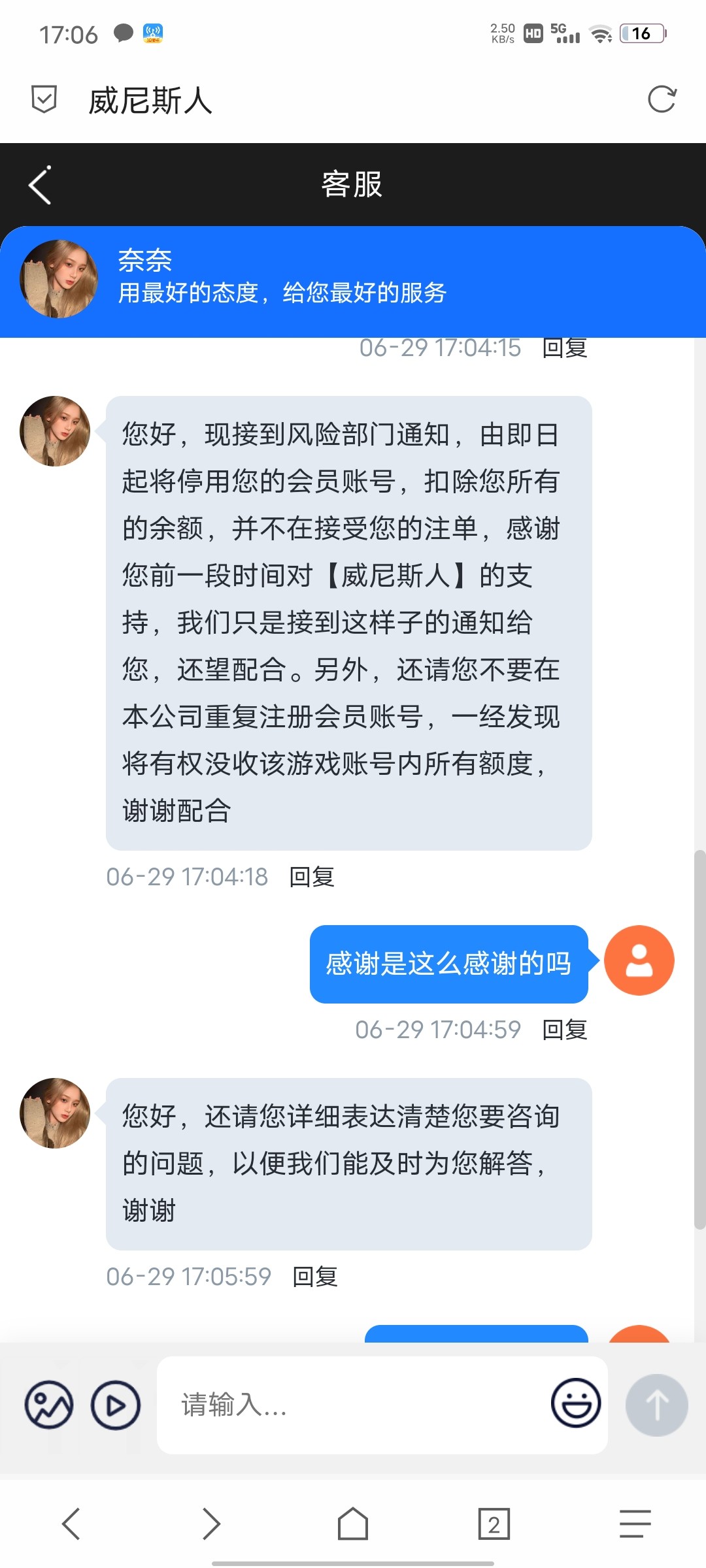
Task: Open the browser menu
Action: (x=635, y=1524)
